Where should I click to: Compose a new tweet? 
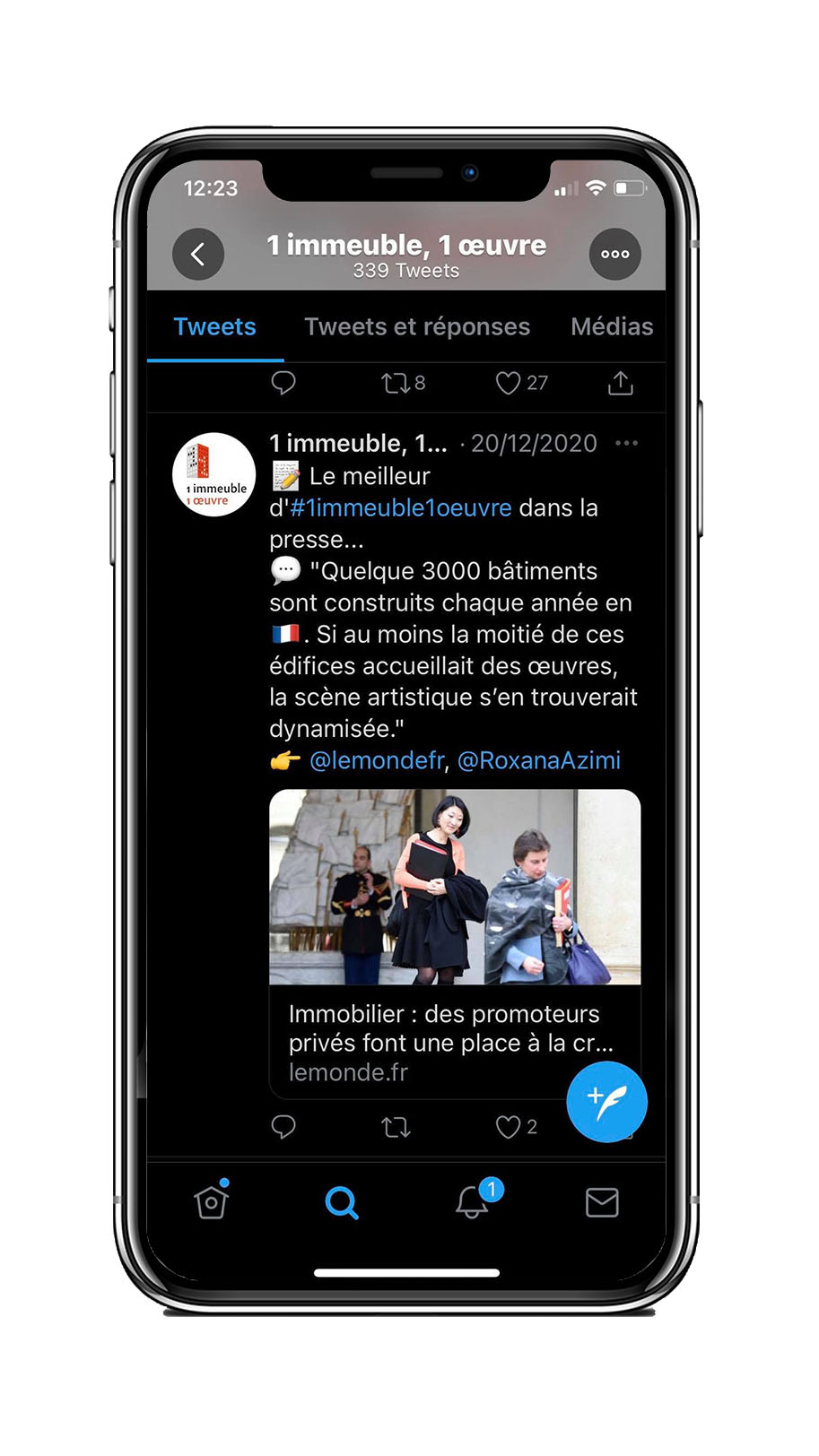pos(606,1102)
